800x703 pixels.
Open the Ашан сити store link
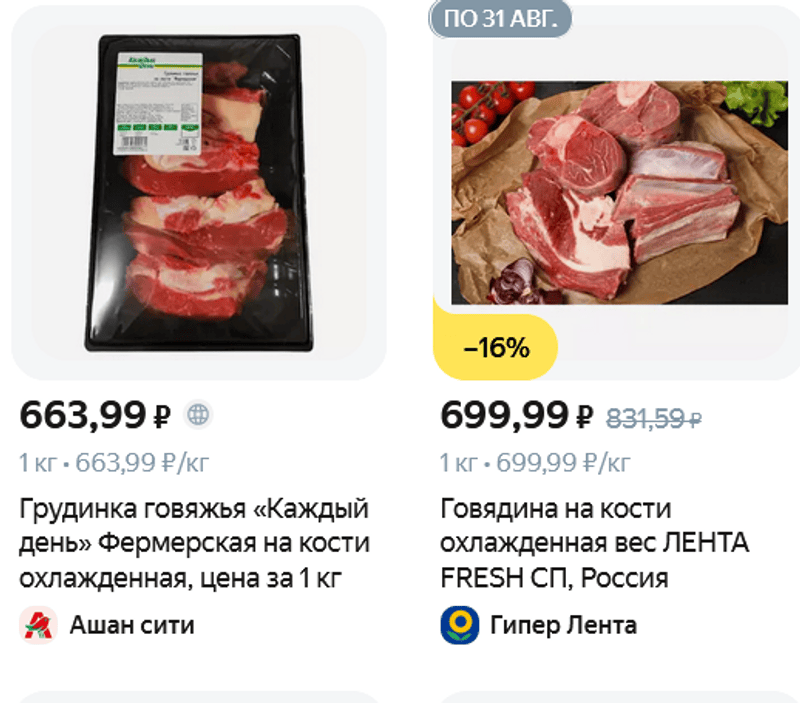coord(130,626)
